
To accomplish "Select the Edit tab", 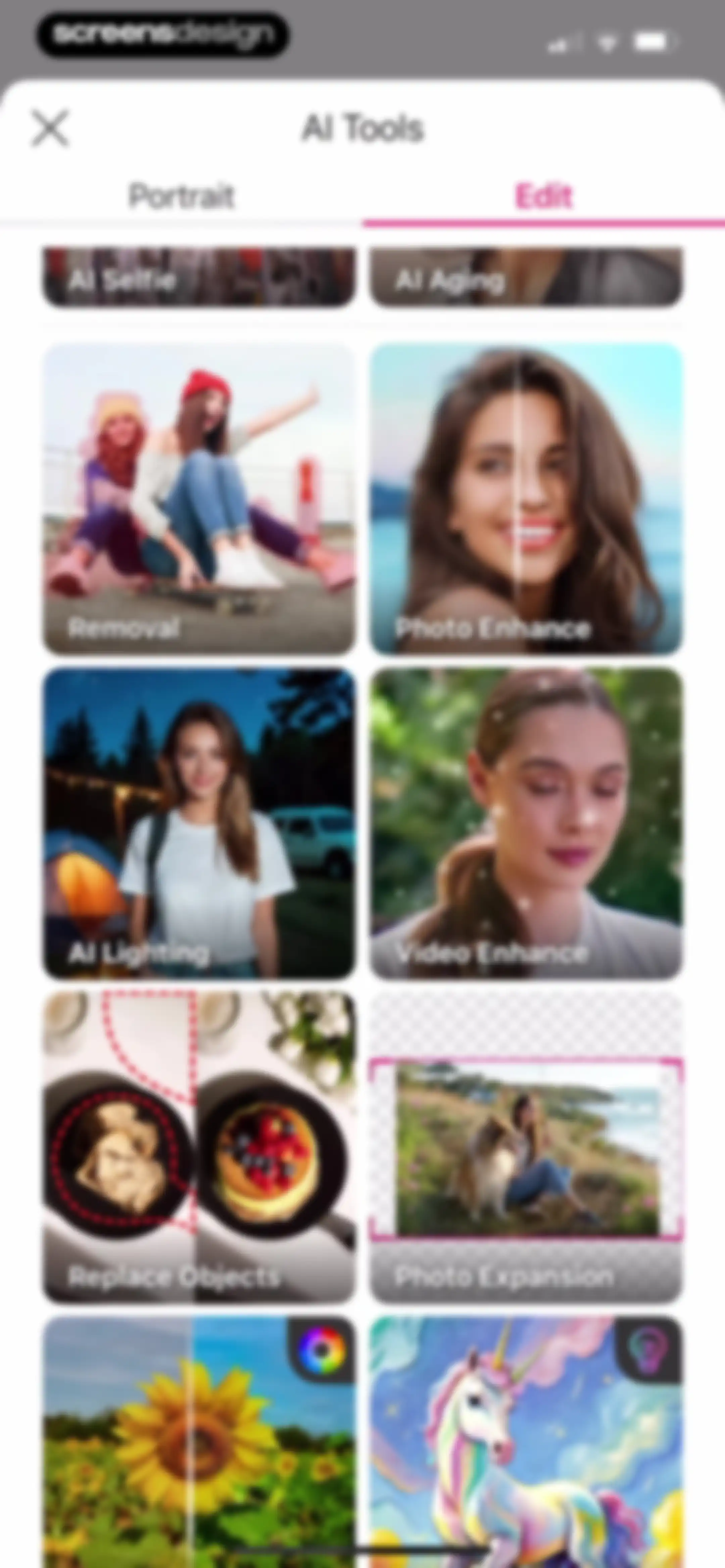I will (544, 196).
